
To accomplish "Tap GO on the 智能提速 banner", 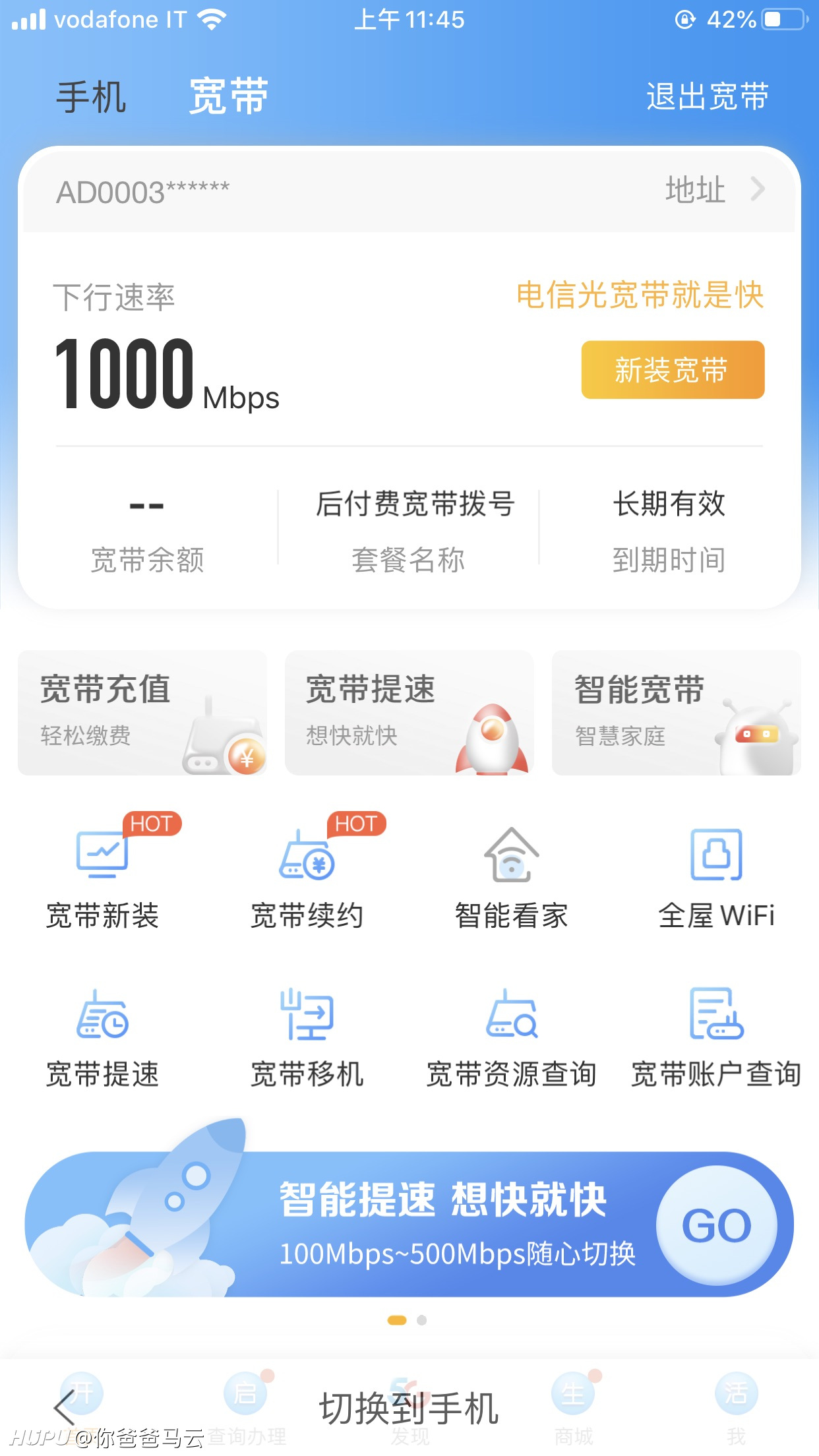I will point(717,1225).
